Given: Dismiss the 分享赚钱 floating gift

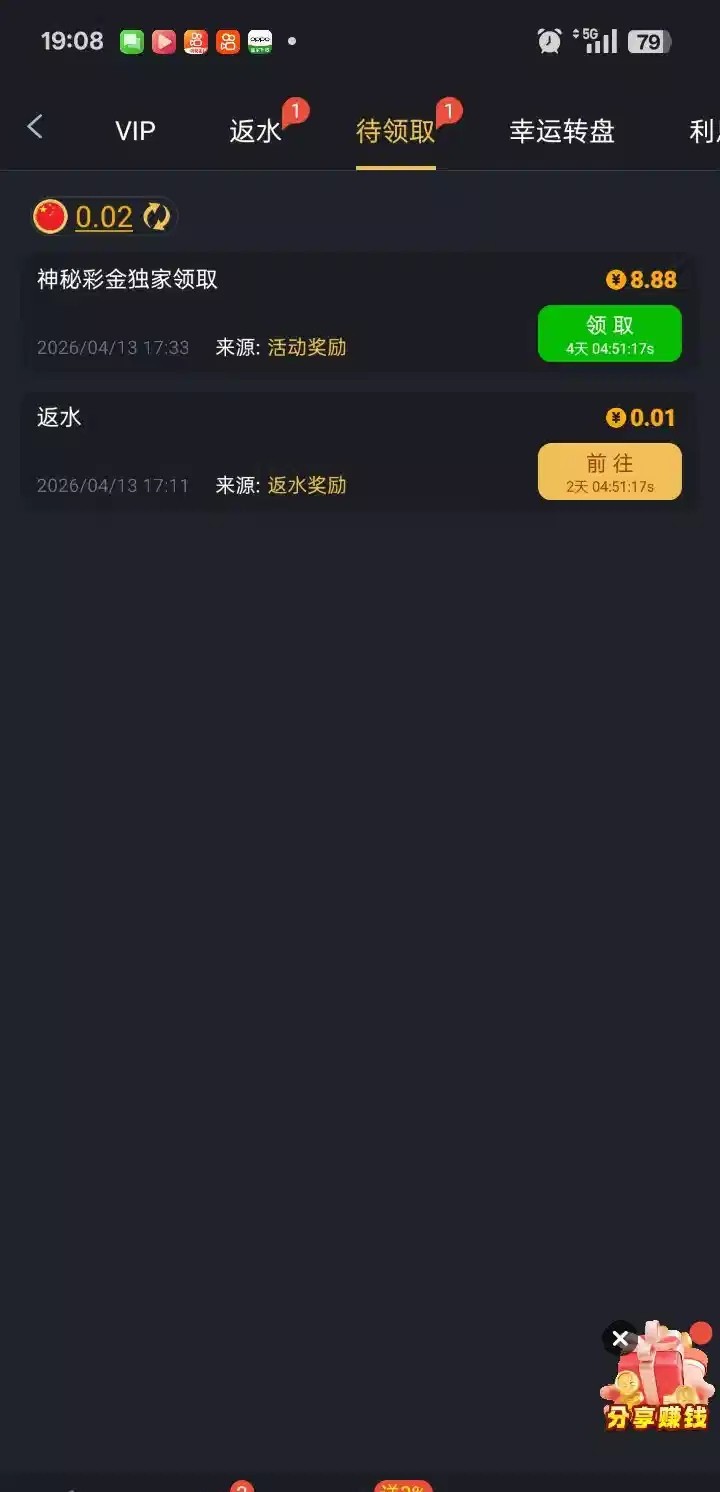Looking at the screenshot, I should [x=620, y=1338].
